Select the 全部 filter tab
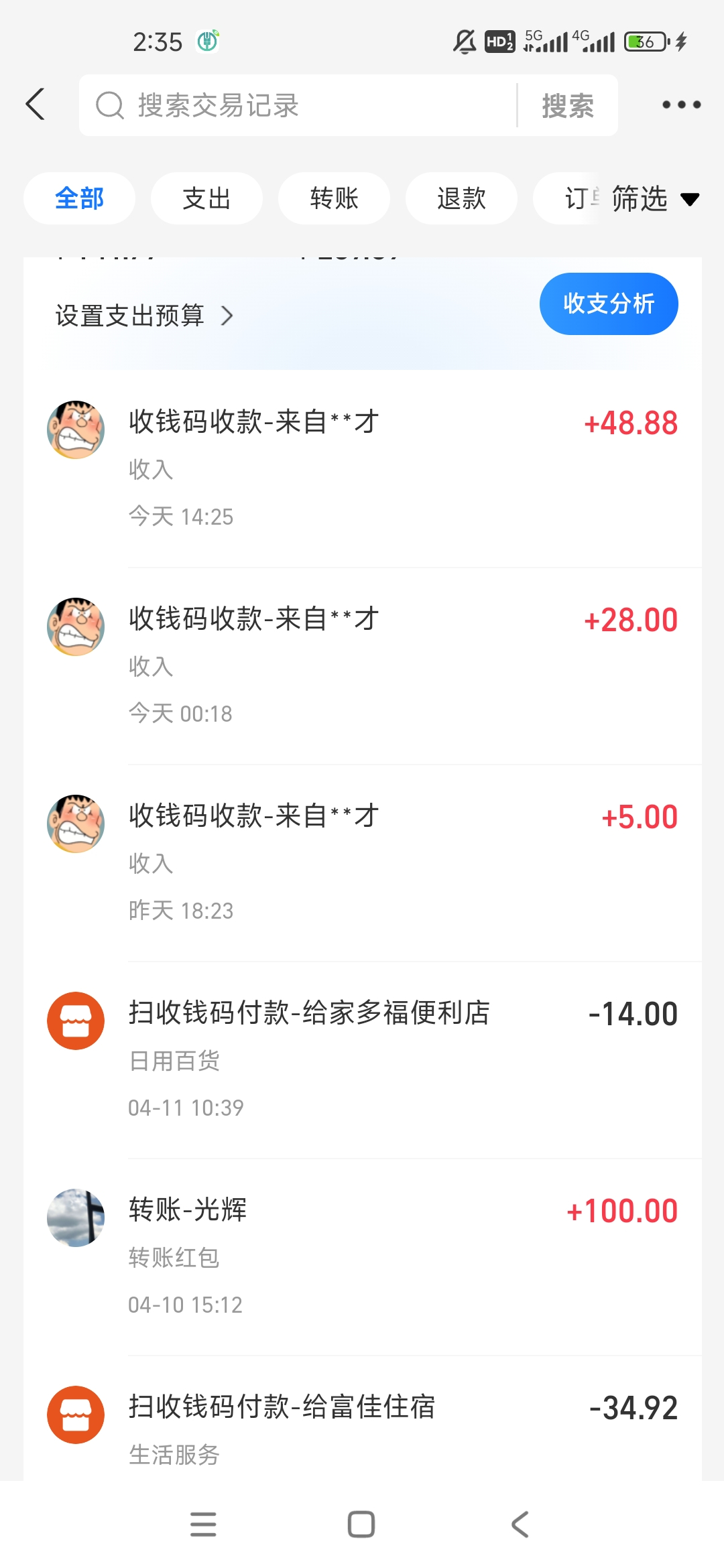Viewport: 724px width, 1568px height. (79, 198)
